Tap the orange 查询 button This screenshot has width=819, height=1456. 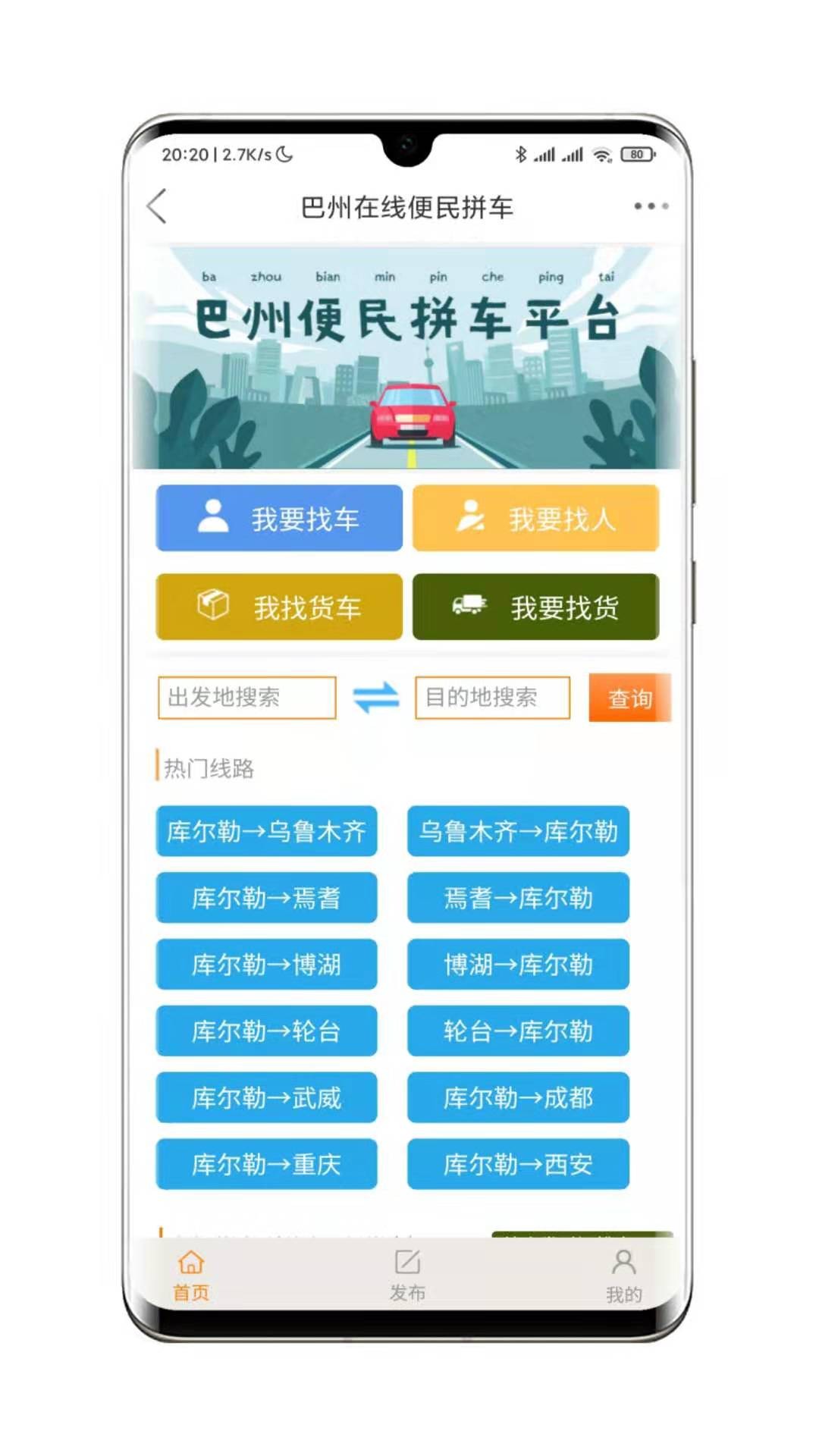pyautogui.click(x=629, y=698)
